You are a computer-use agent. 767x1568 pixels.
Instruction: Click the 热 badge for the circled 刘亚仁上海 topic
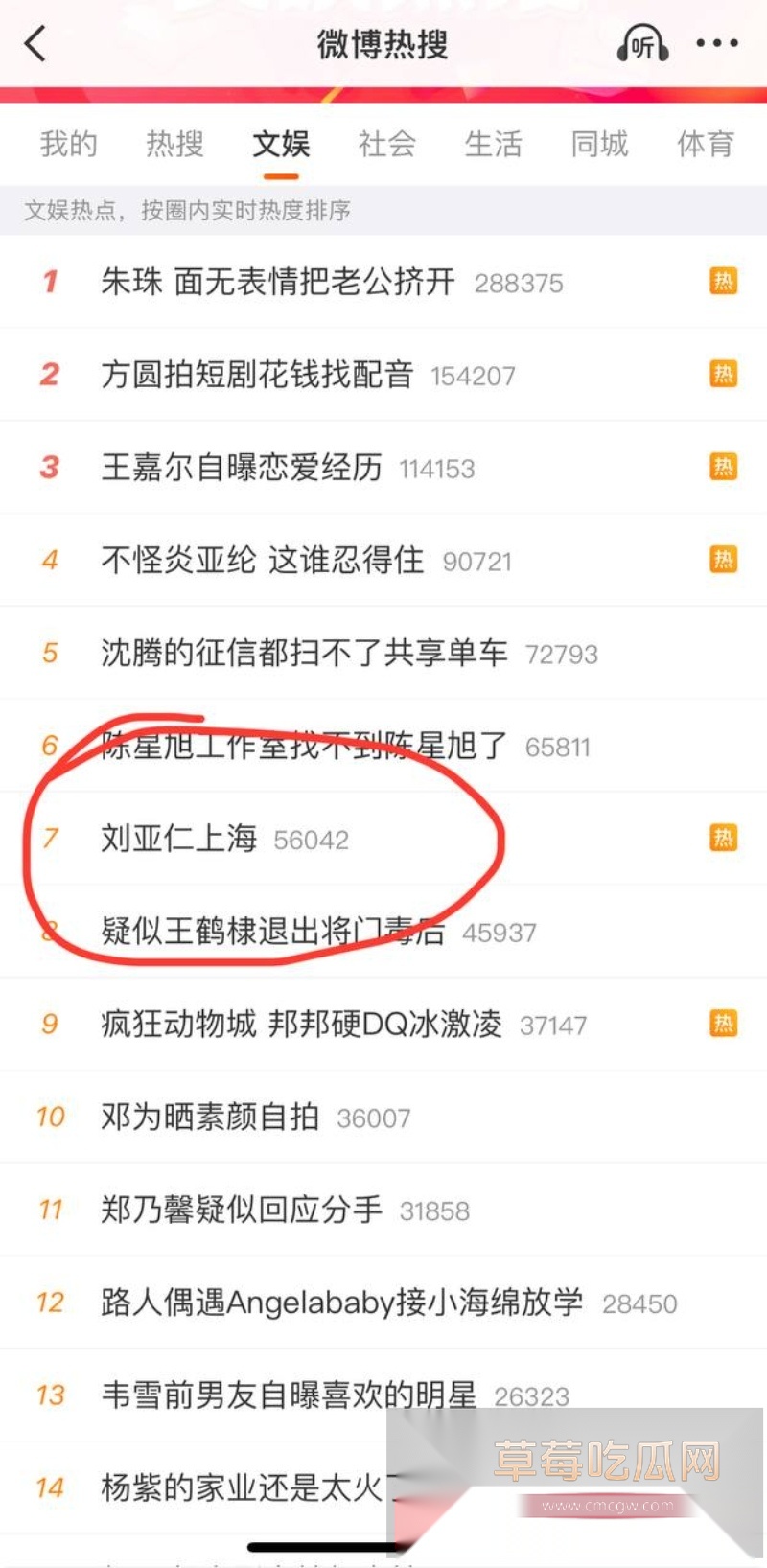[x=723, y=839]
